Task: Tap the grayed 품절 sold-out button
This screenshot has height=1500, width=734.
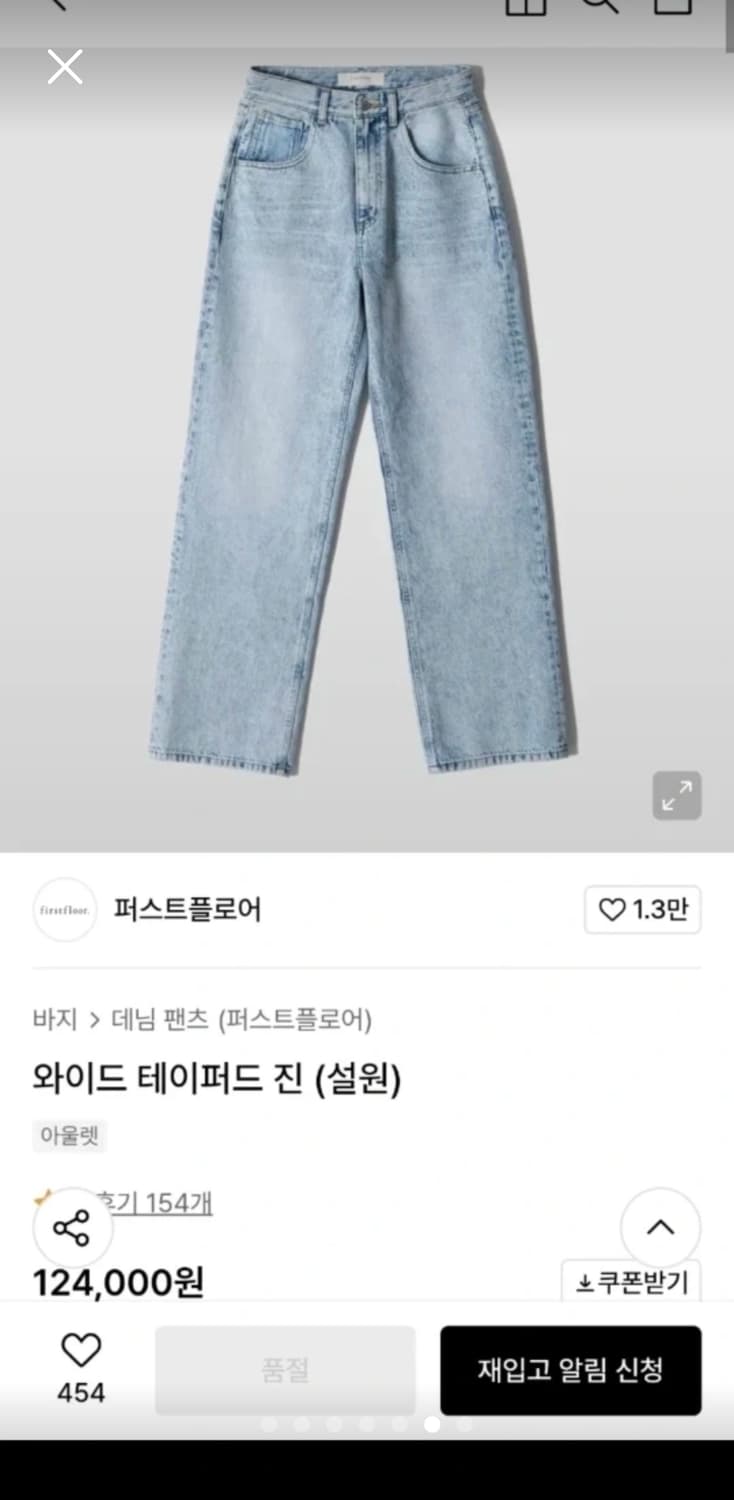Action: pos(285,1370)
